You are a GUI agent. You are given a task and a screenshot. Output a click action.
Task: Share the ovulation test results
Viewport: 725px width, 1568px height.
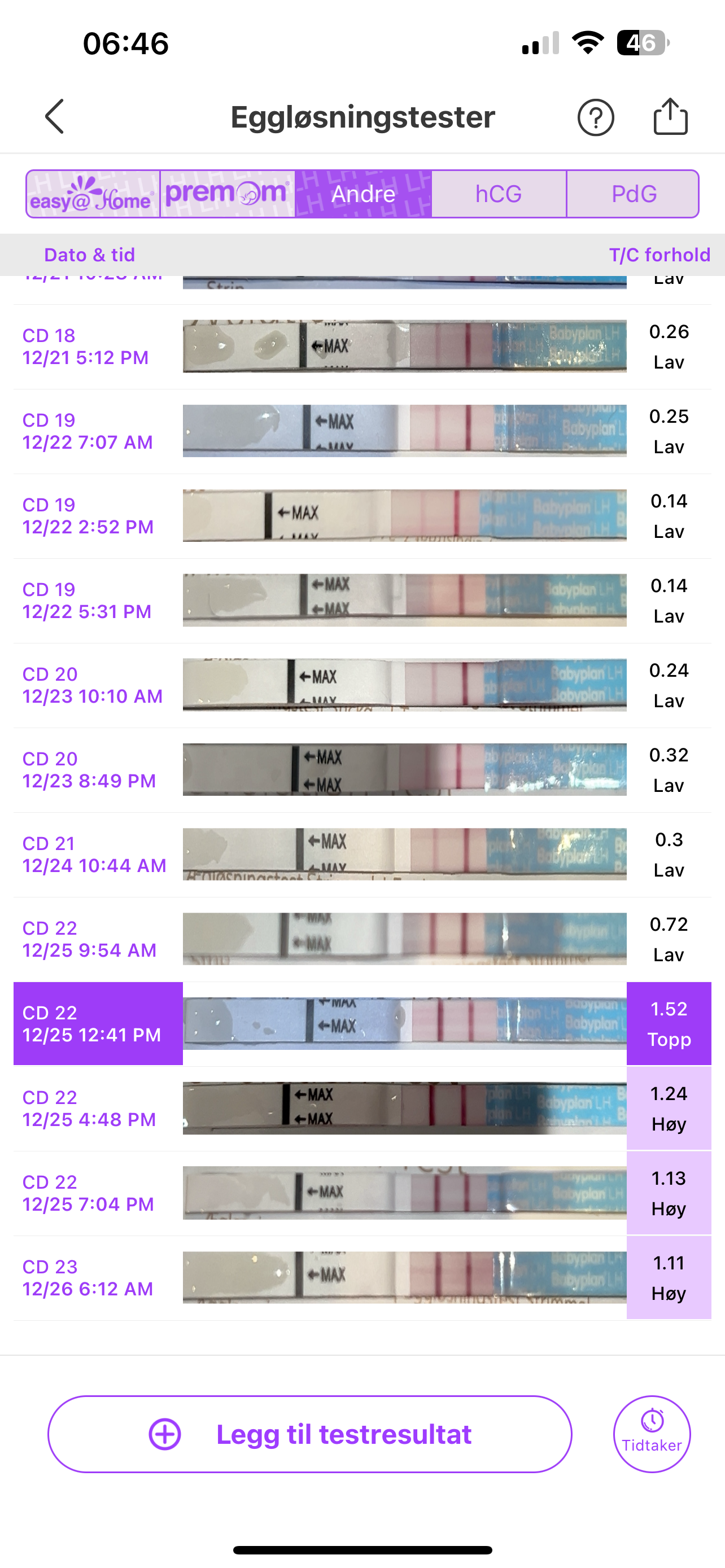pos(670,116)
